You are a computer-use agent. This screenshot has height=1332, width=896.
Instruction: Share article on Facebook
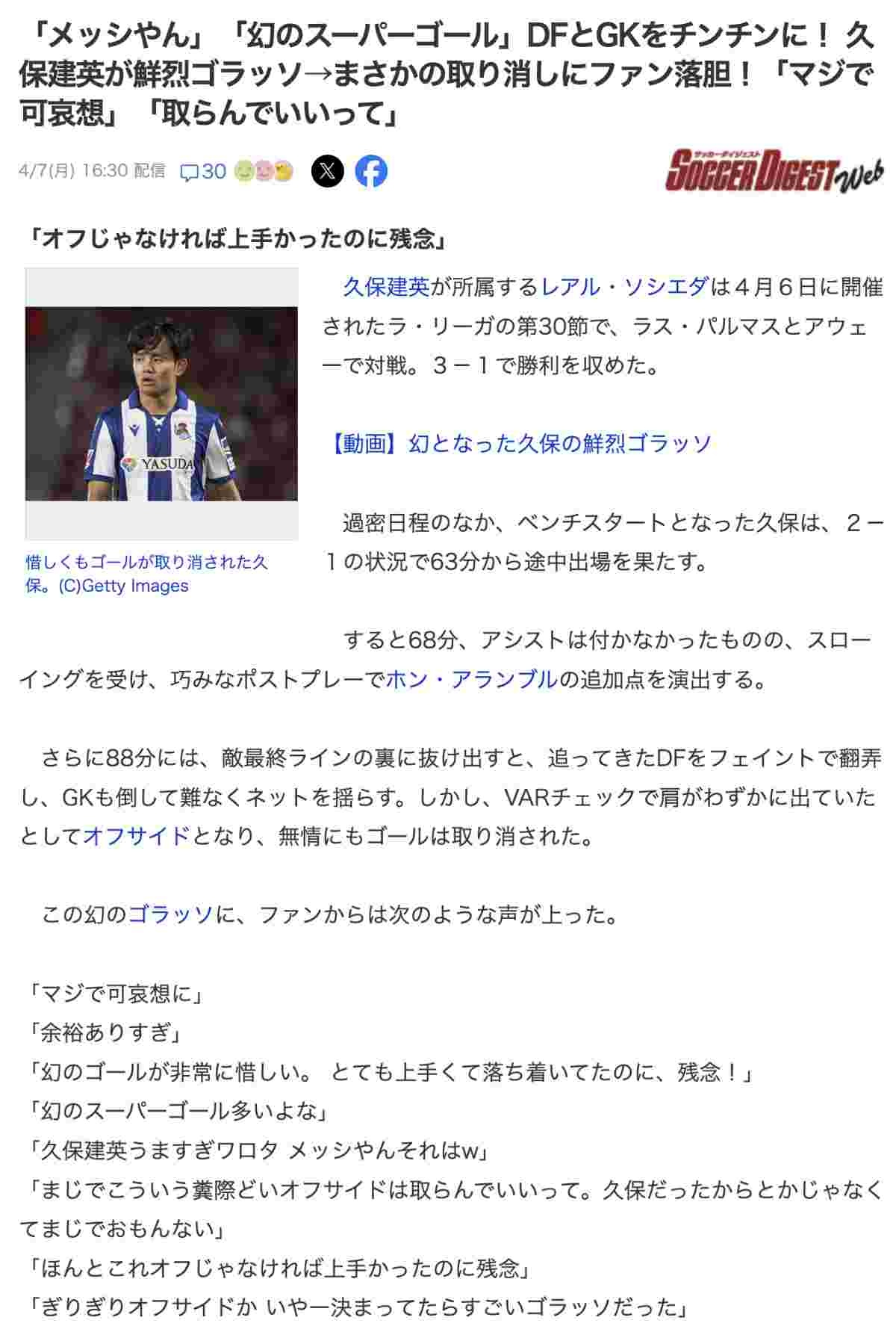(371, 172)
